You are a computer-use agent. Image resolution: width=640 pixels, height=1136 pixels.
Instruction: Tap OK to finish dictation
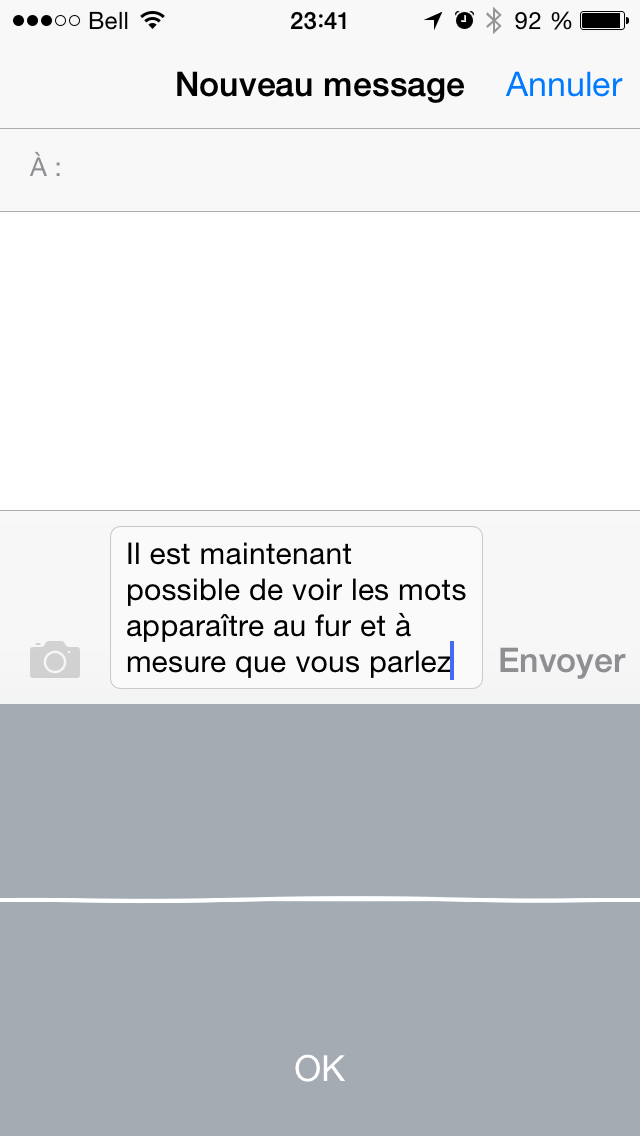click(x=320, y=1068)
